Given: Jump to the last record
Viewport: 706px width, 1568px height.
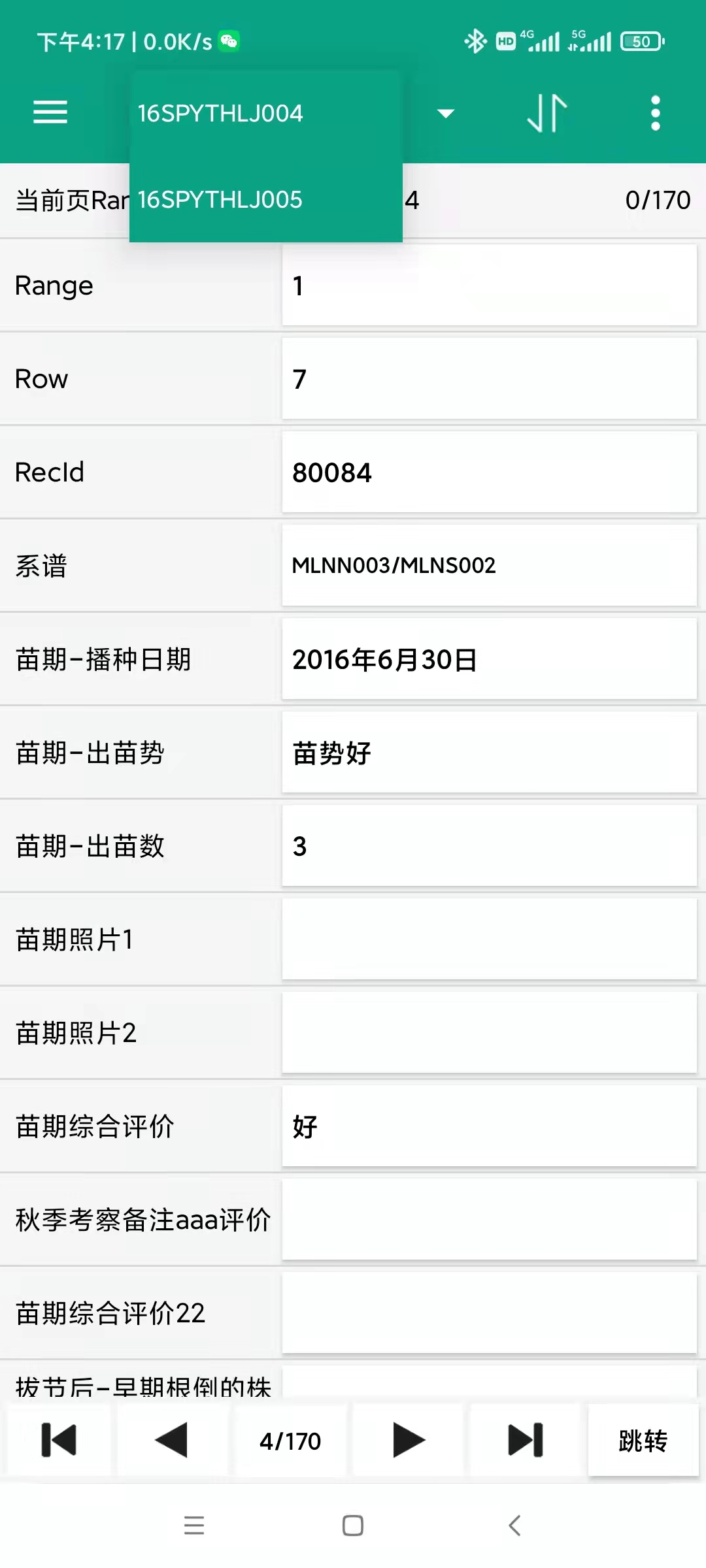Looking at the screenshot, I should [526, 1440].
